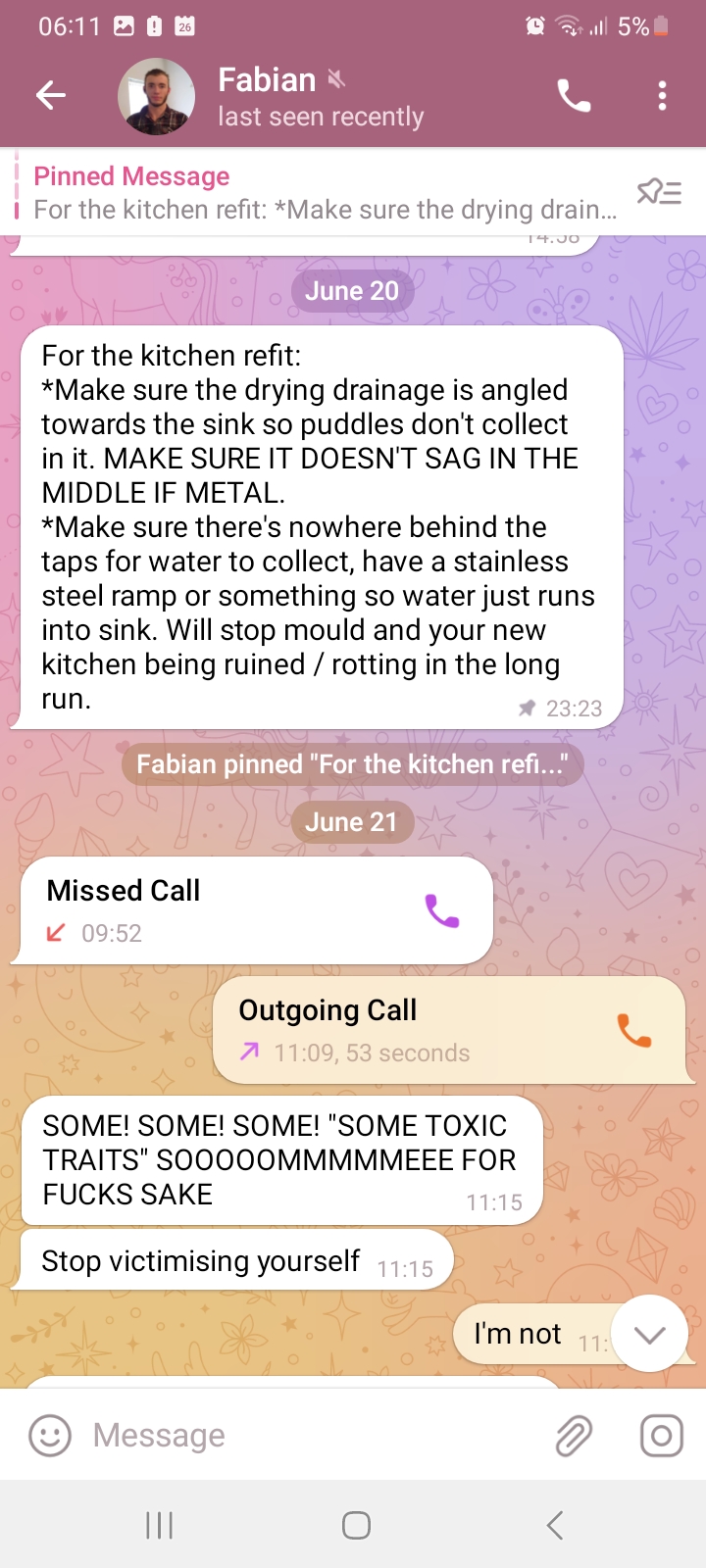706x1568 pixels.
Task: Go to the system home screen
Action: pyautogui.click(x=356, y=1525)
